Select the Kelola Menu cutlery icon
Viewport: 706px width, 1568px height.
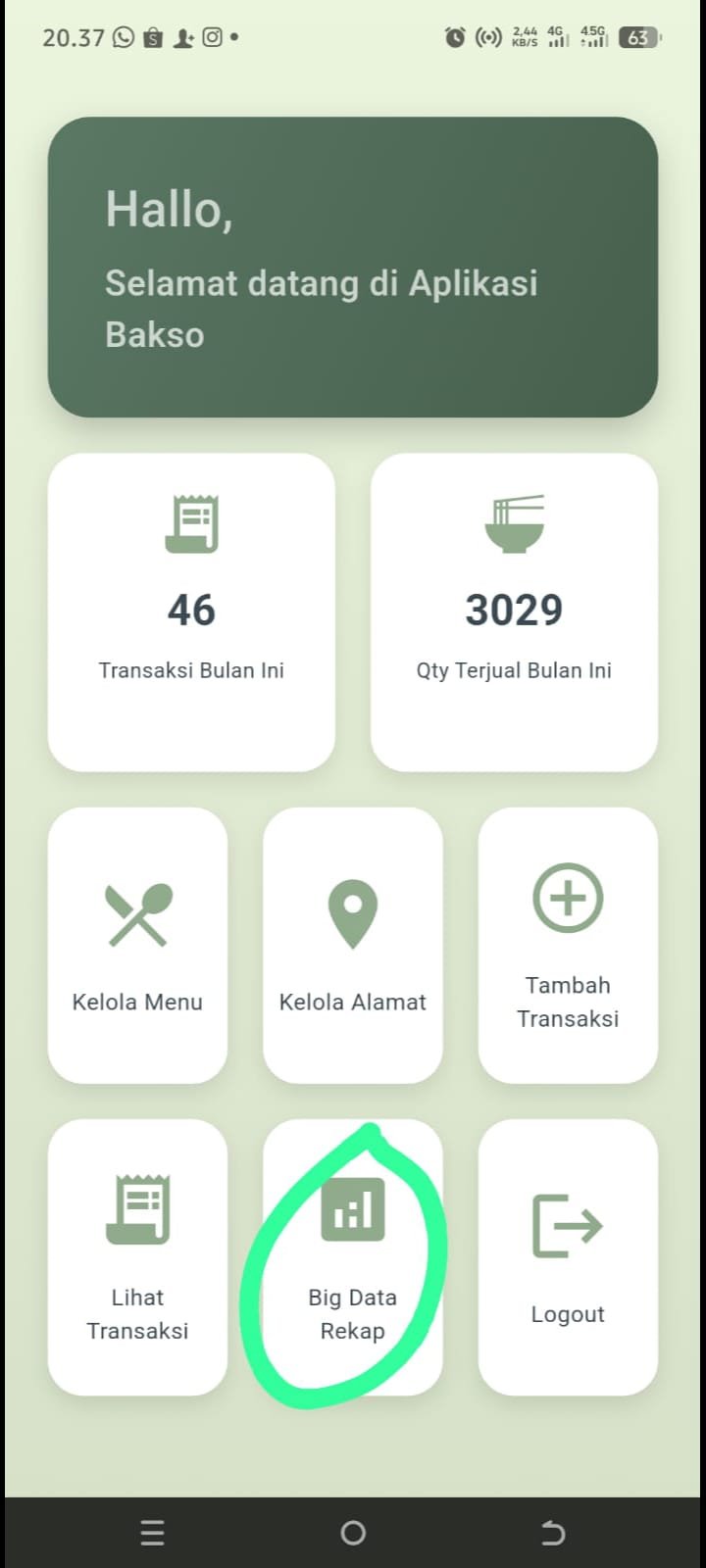click(137, 911)
